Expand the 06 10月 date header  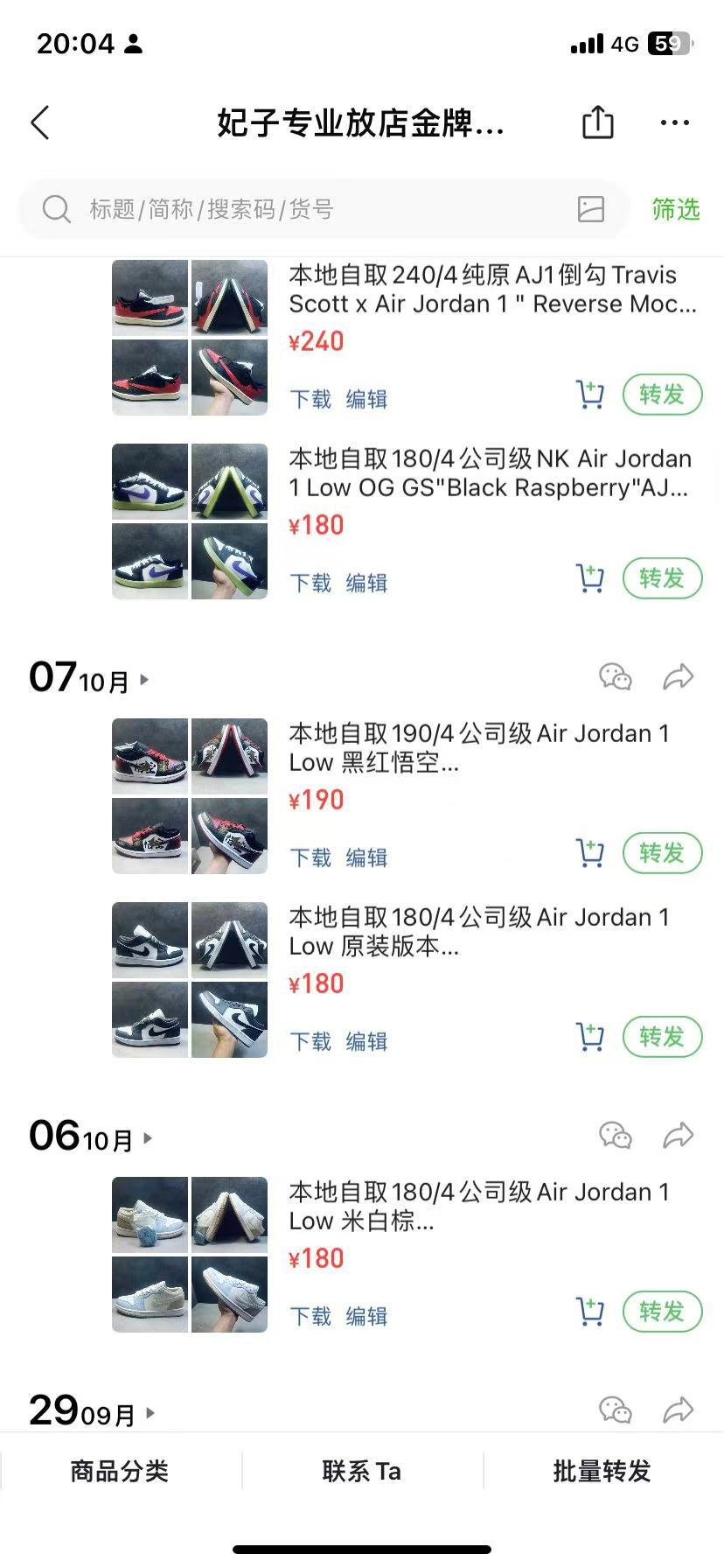91,1137
